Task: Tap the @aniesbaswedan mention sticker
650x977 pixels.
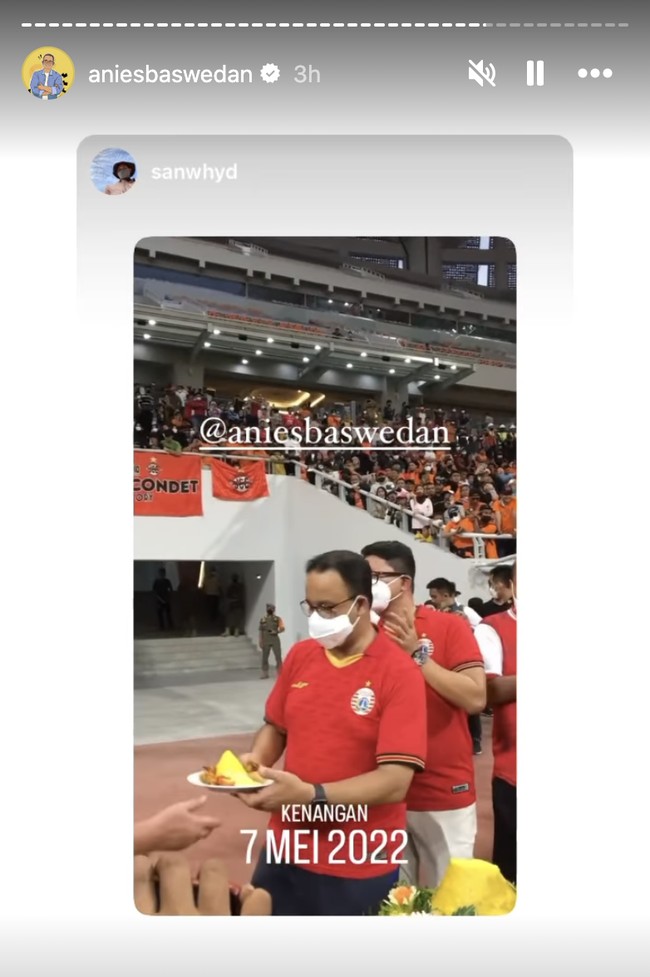Action: [327, 432]
